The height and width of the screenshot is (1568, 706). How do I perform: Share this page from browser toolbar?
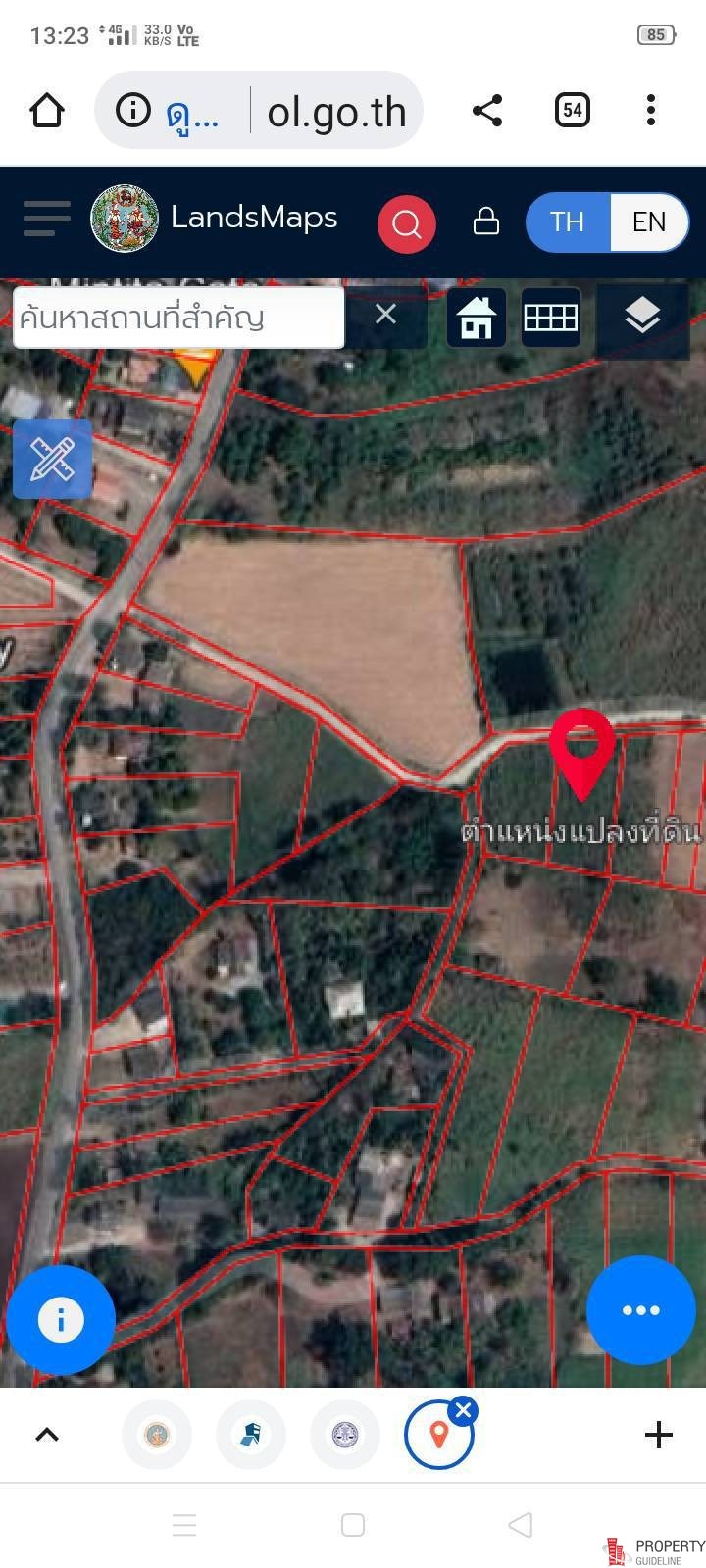coord(487,110)
